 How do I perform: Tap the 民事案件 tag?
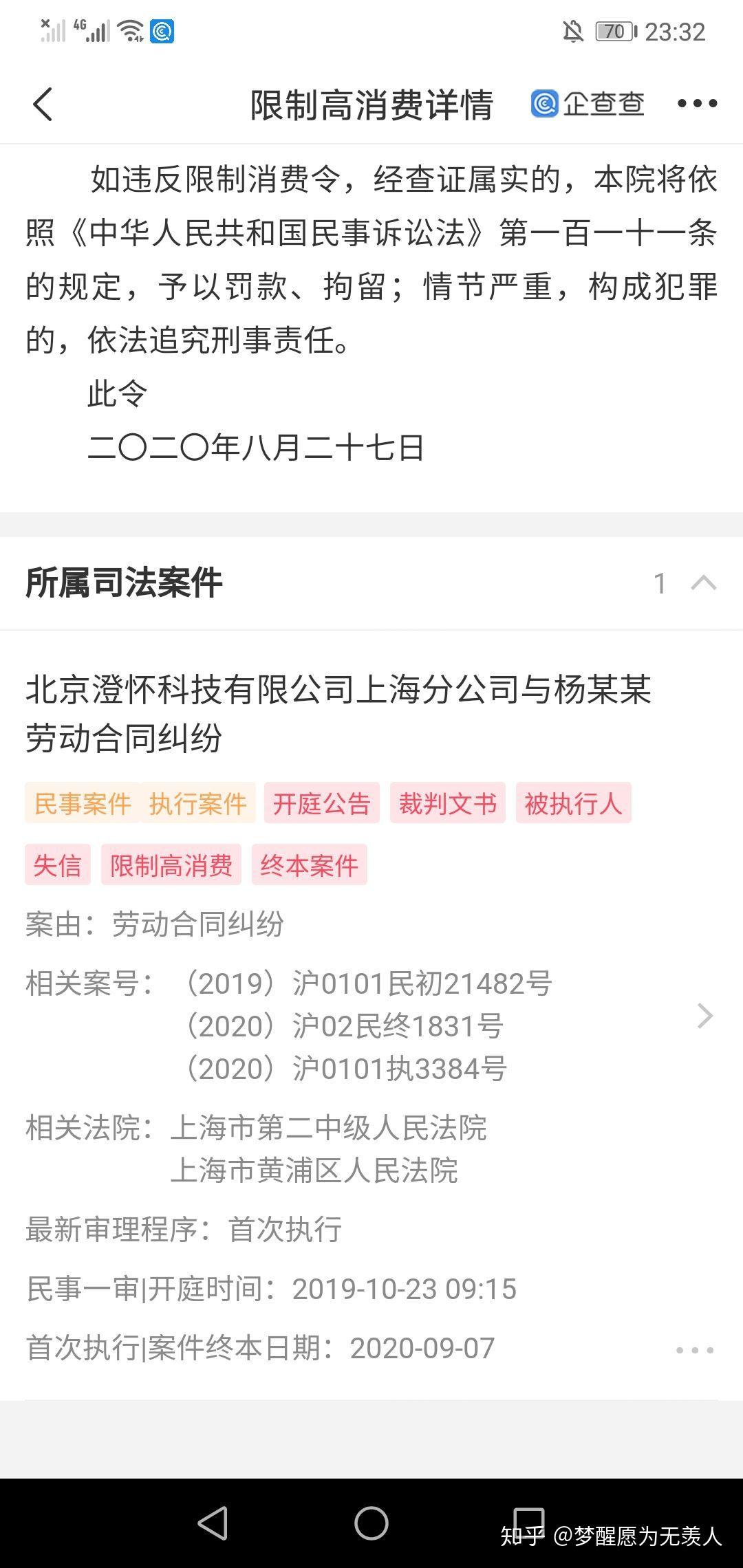[83, 803]
